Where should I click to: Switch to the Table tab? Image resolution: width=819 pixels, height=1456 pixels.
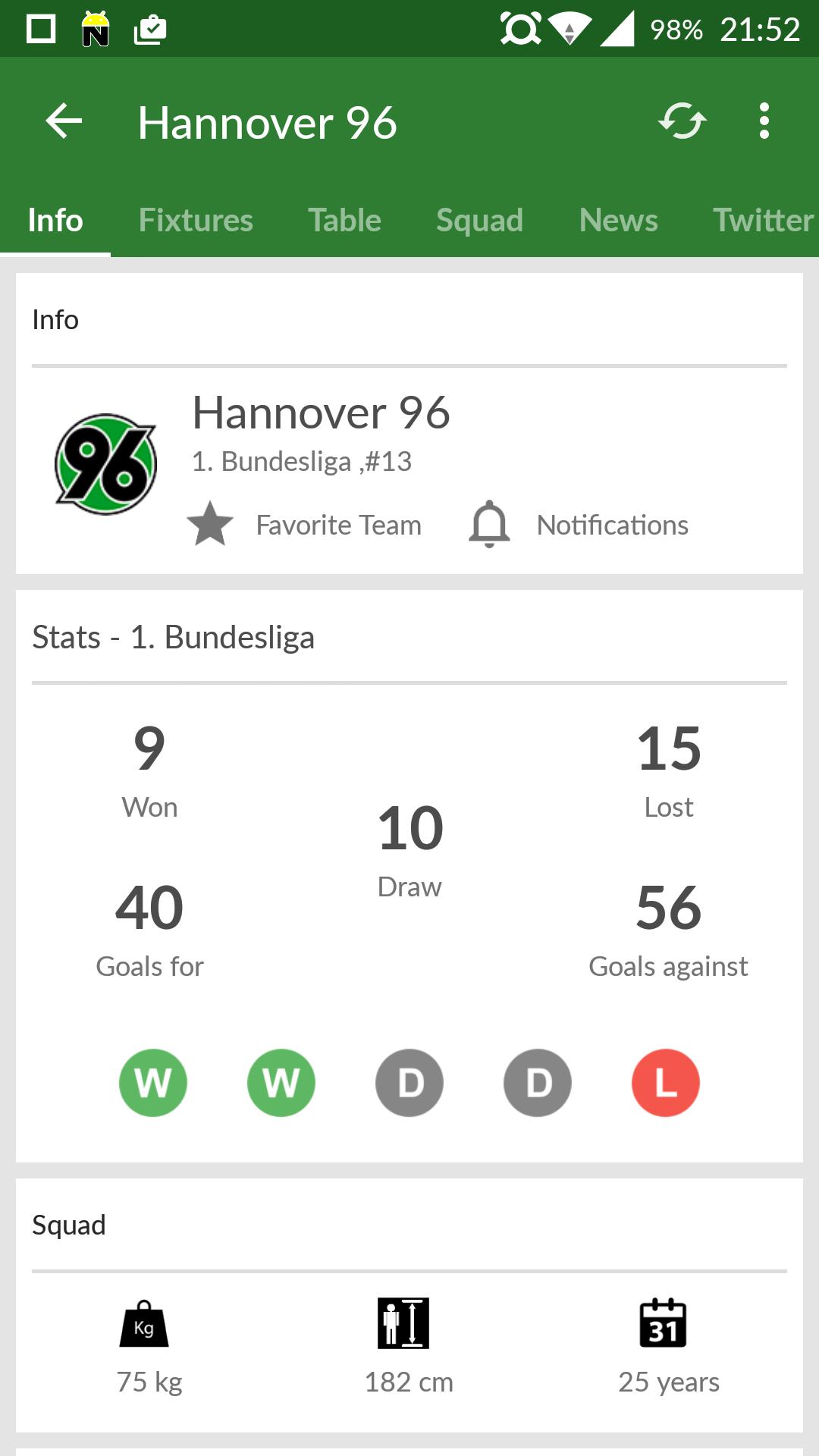click(344, 221)
